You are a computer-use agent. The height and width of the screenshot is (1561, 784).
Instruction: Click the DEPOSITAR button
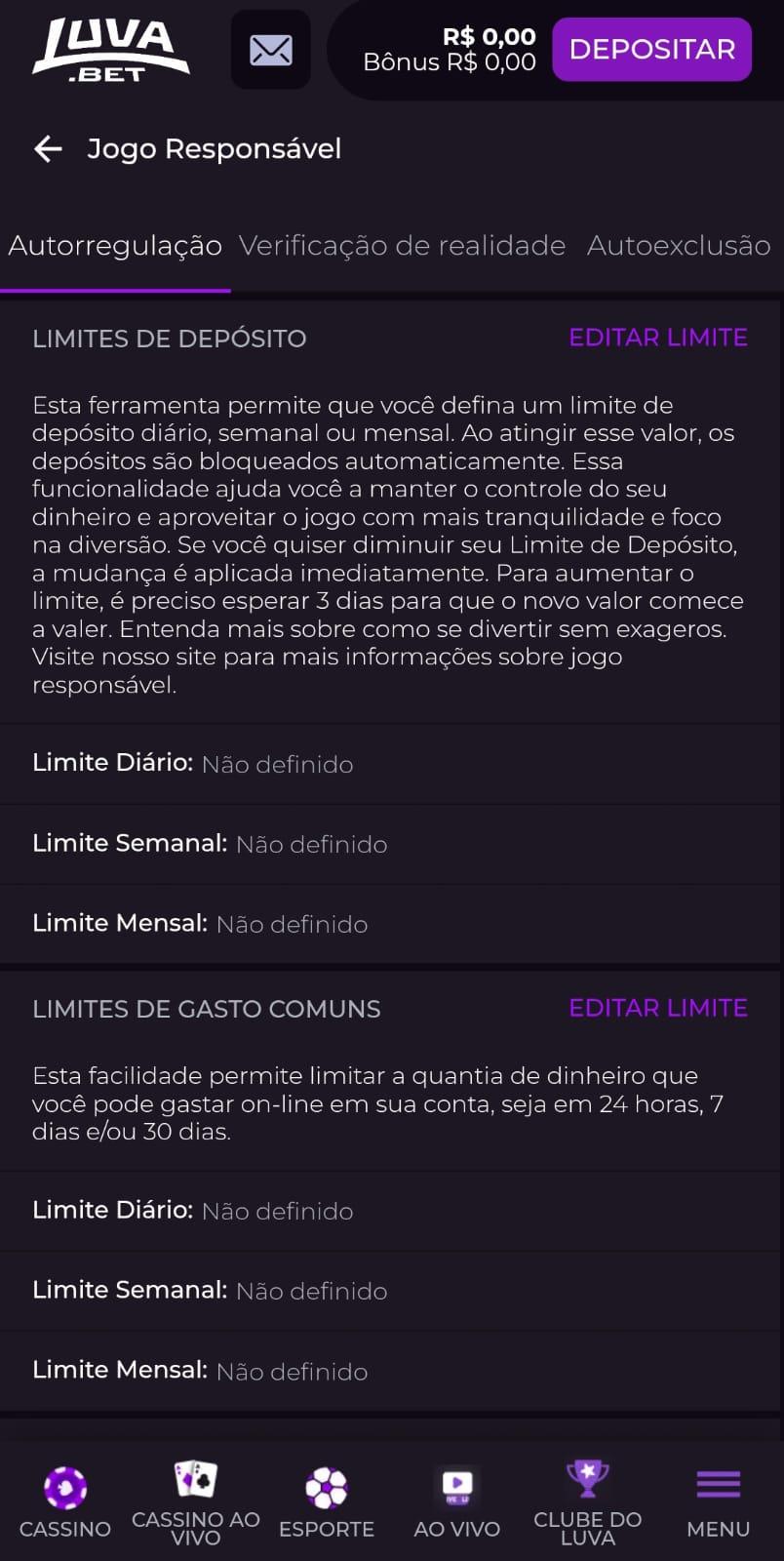pyautogui.click(x=651, y=49)
